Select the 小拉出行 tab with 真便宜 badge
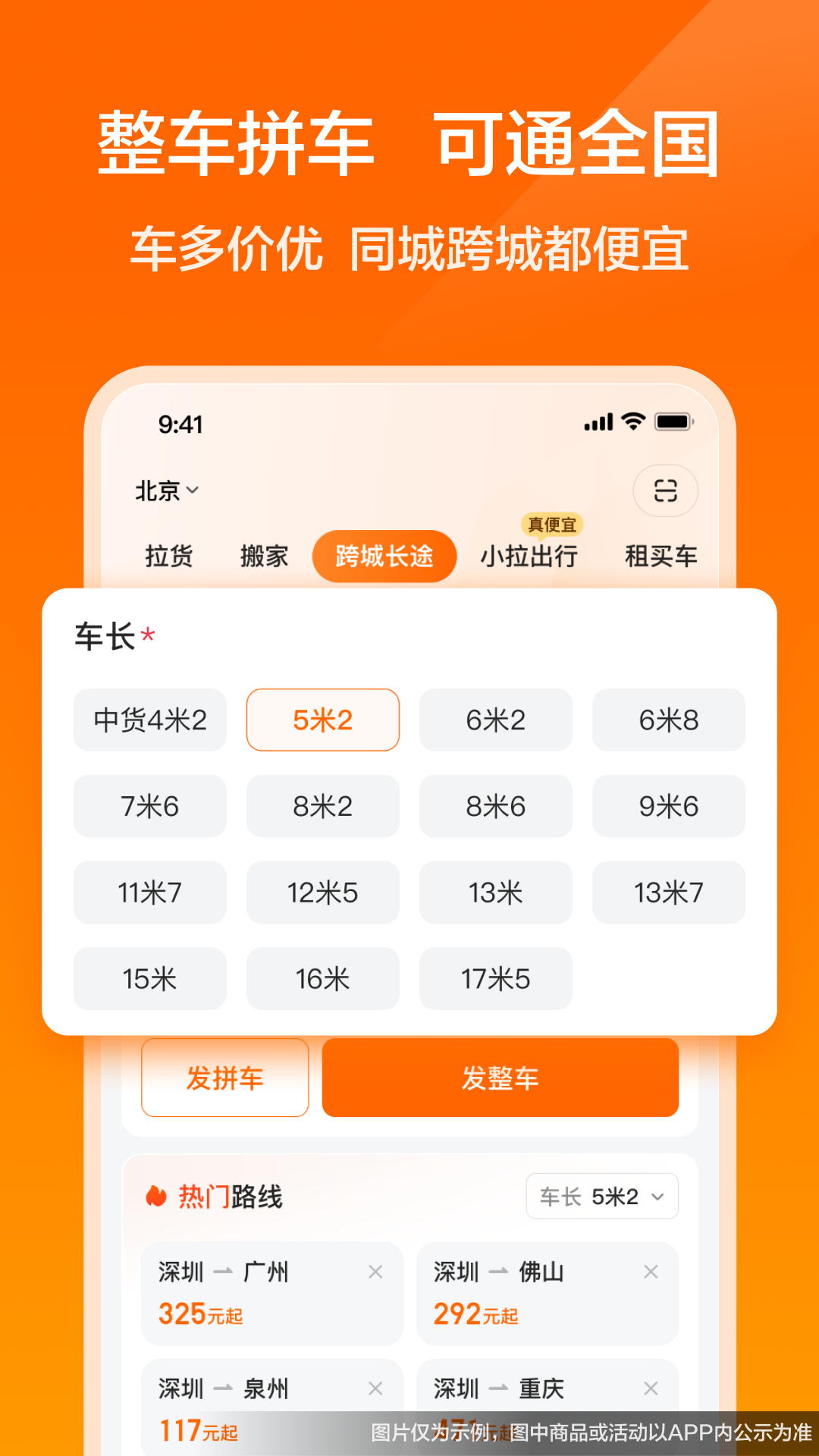The height and width of the screenshot is (1456, 819). pyautogui.click(x=531, y=556)
